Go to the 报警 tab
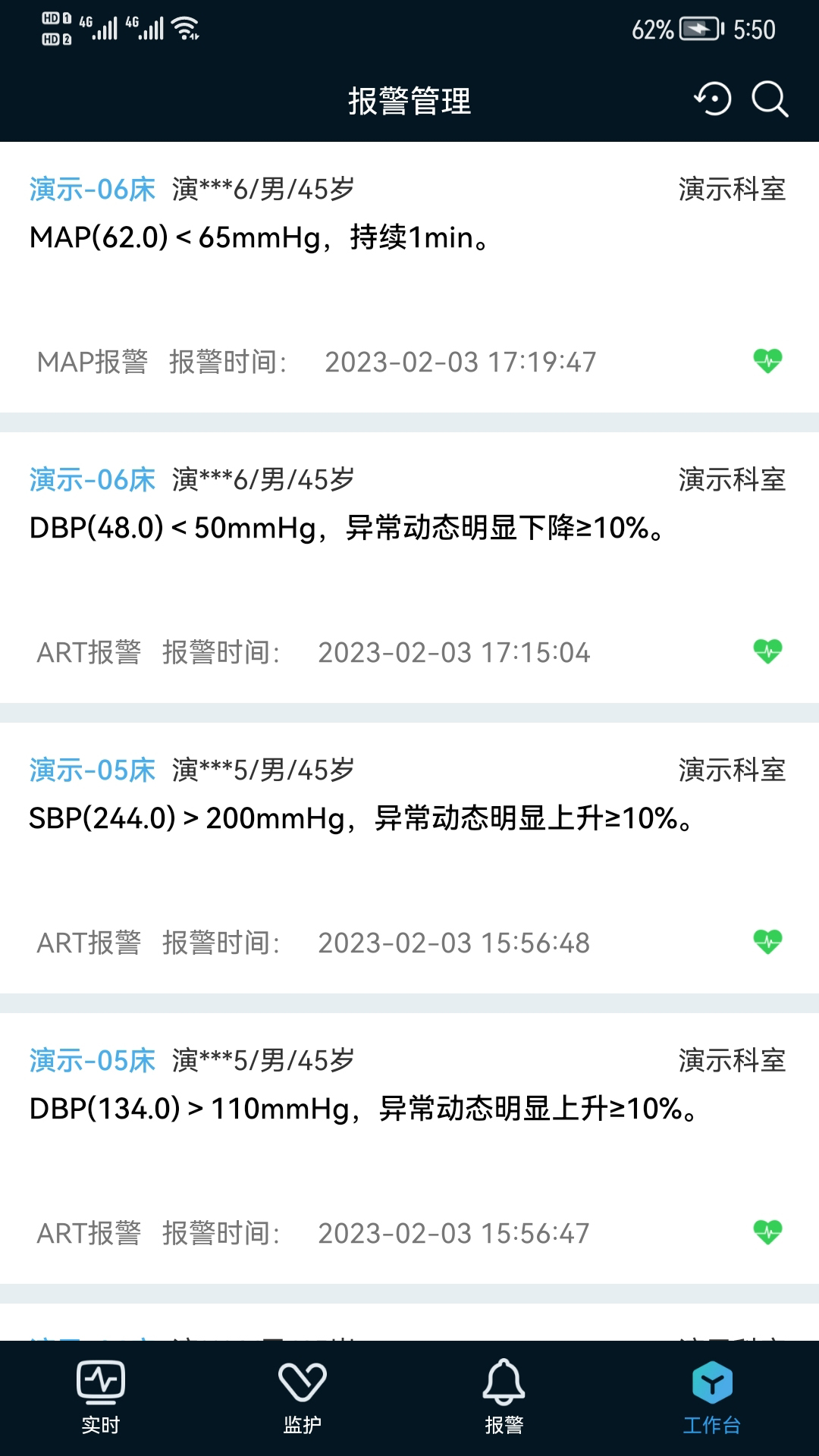The width and height of the screenshot is (819, 1456). [x=504, y=1397]
